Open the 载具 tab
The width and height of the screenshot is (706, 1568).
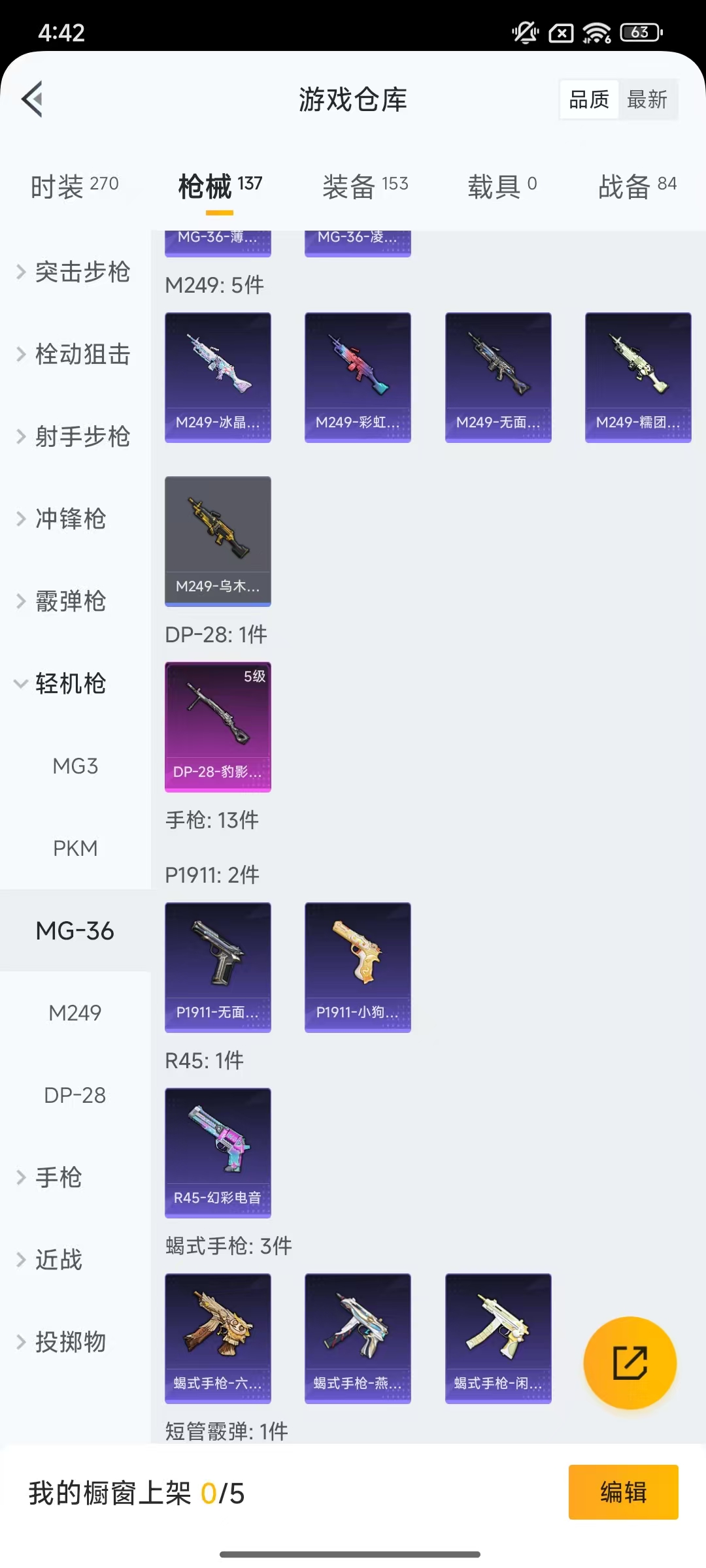click(502, 186)
